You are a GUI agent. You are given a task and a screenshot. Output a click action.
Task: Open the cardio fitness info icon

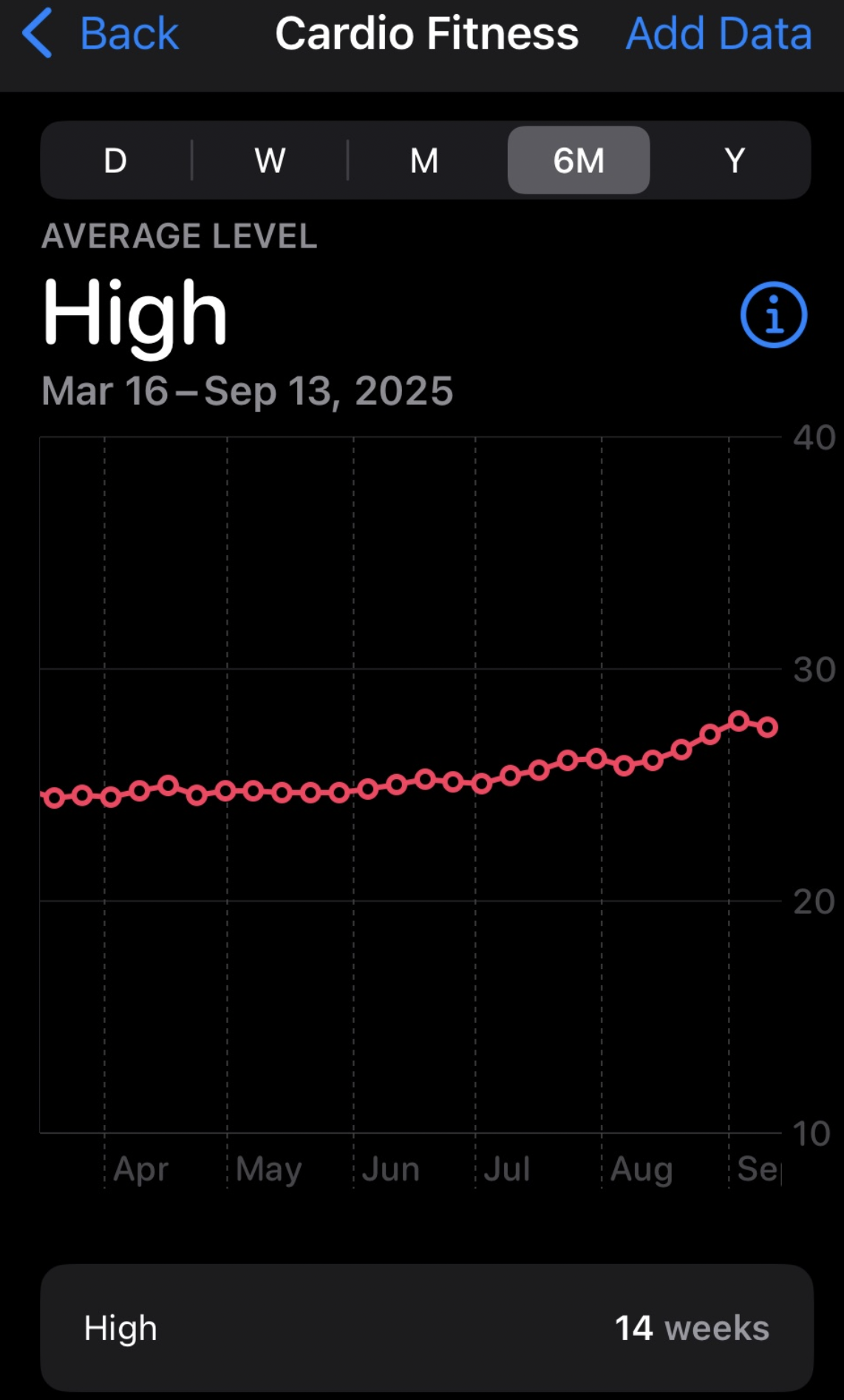click(x=773, y=315)
